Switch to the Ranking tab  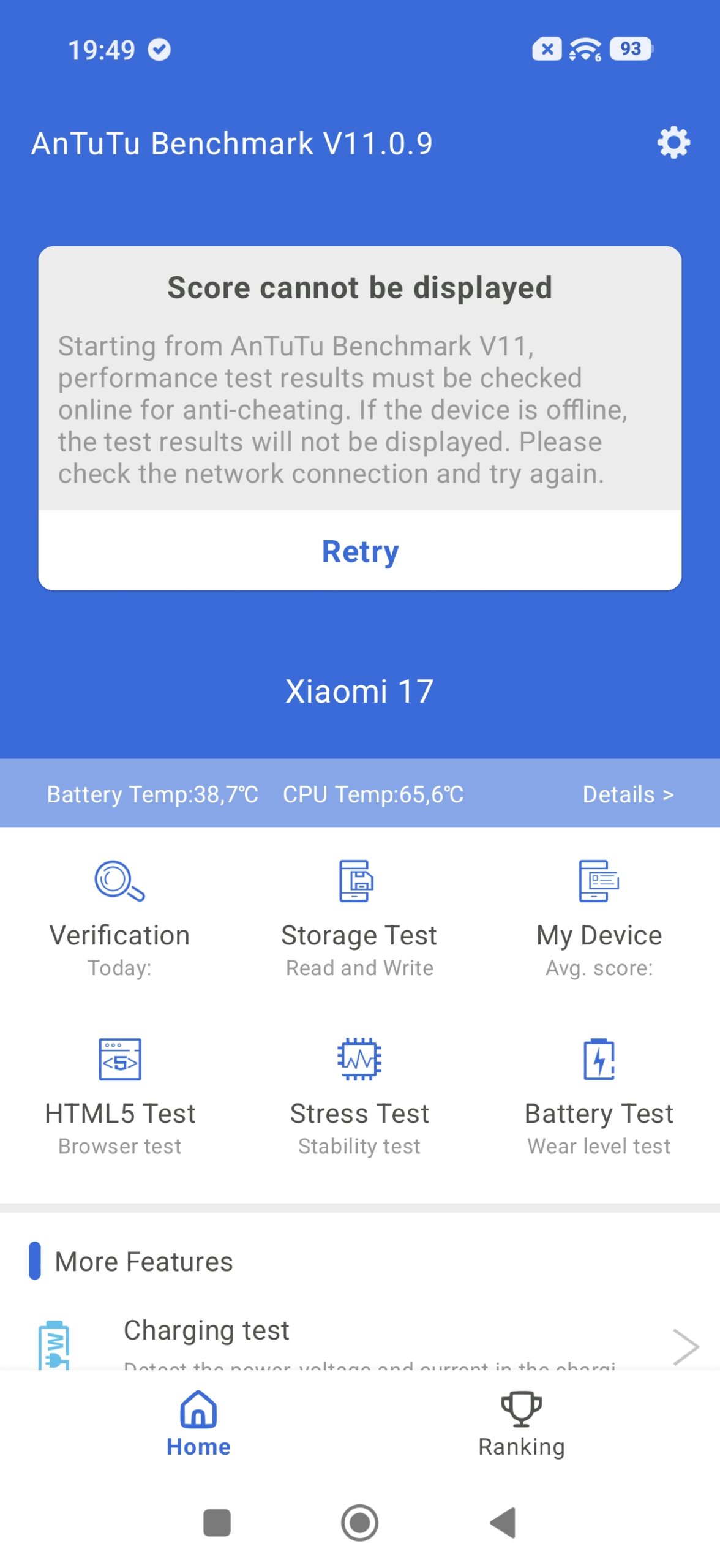[521, 1423]
